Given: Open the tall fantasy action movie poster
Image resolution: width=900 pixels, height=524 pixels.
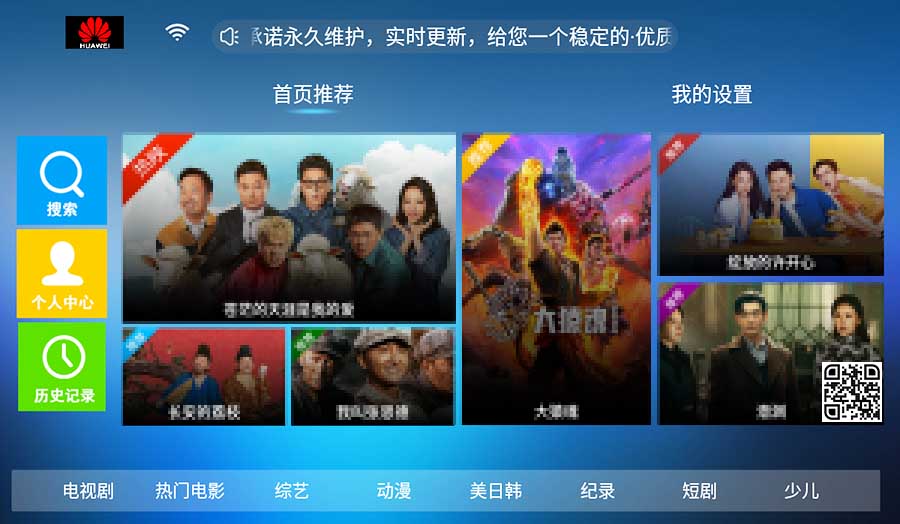Looking at the screenshot, I should coord(556,279).
